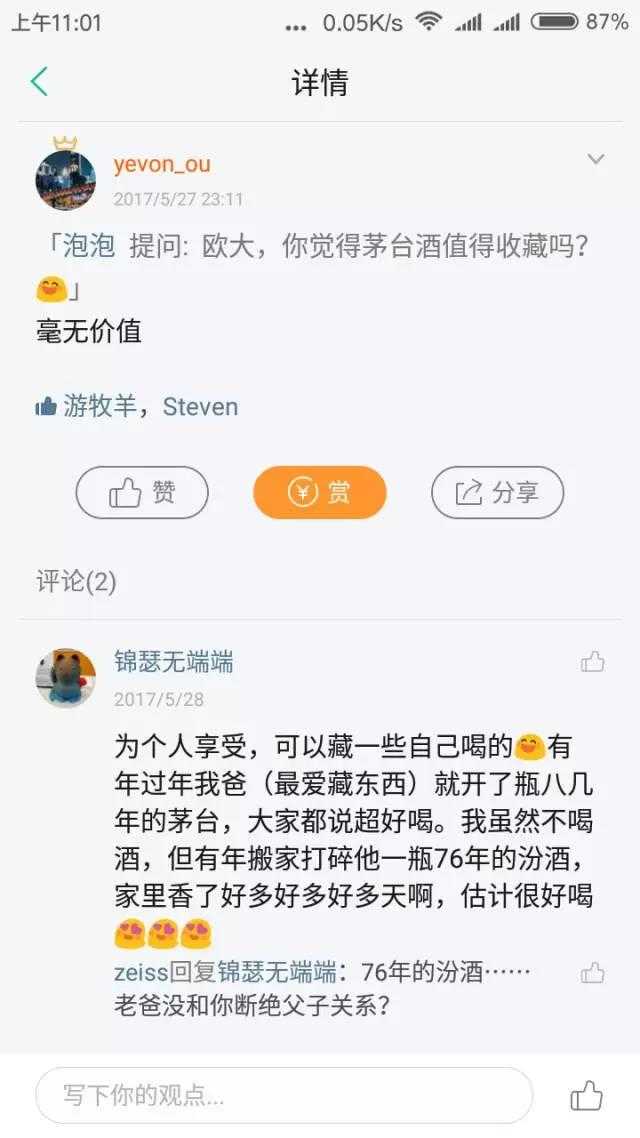Image resolution: width=640 pixels, height=1138 pixels.
Task: Open liker Steven's profile
Action: [200, 406]
